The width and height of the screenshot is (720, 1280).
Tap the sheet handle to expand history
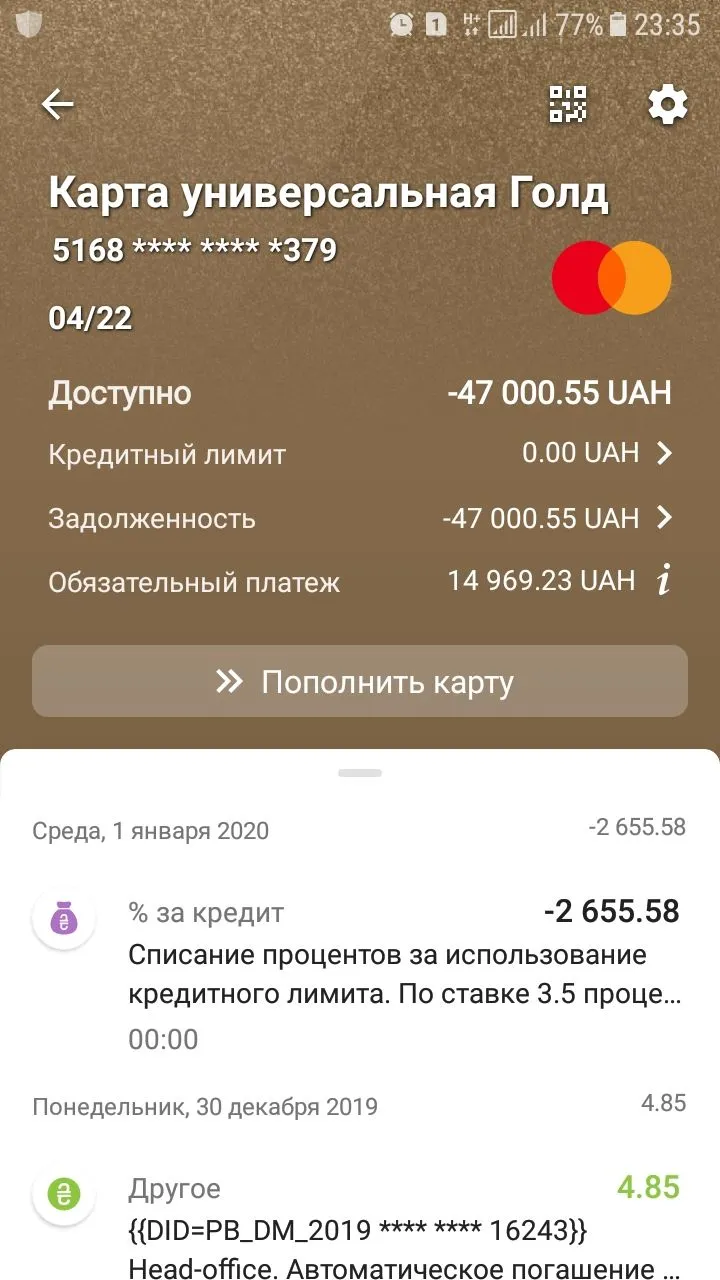coord(360,773)
